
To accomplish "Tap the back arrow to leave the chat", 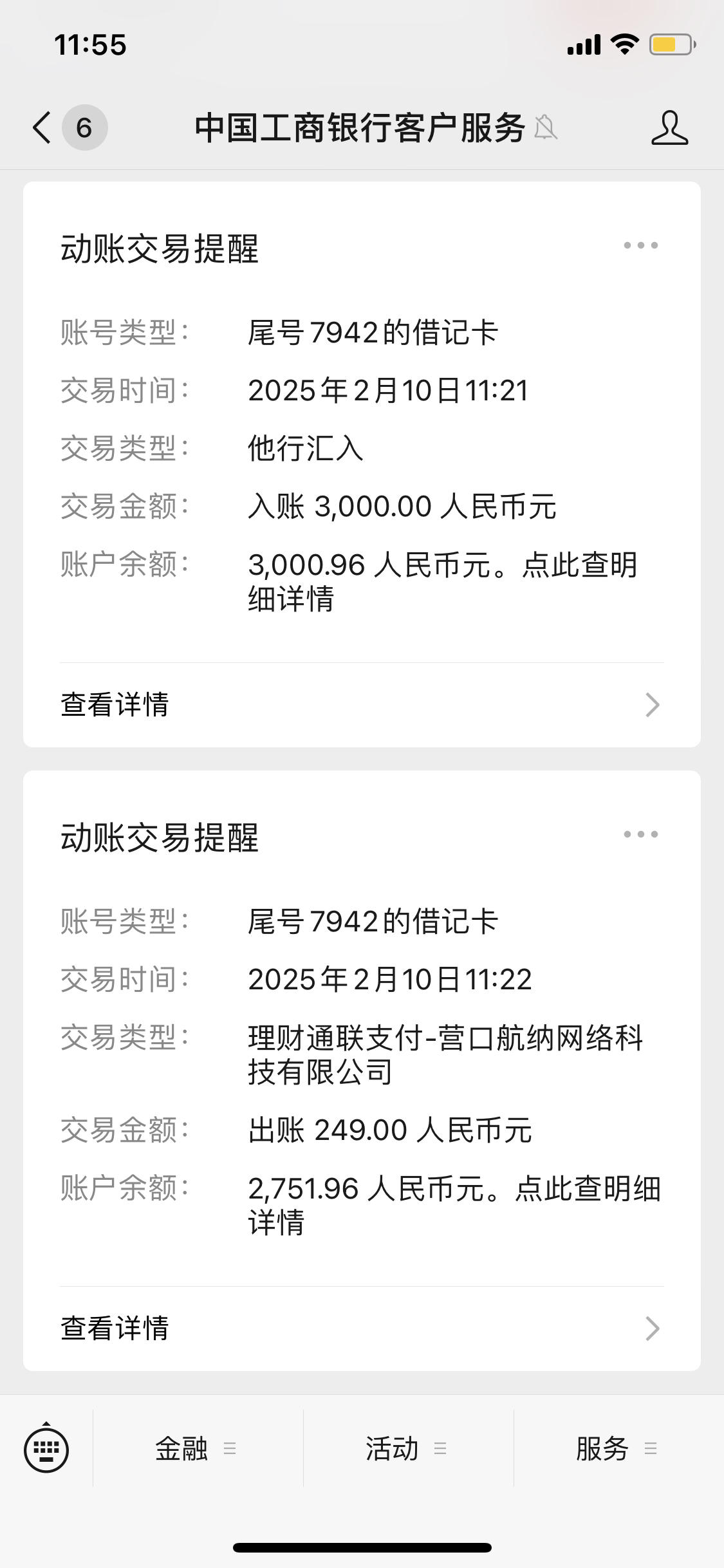I will click(40, 127).
